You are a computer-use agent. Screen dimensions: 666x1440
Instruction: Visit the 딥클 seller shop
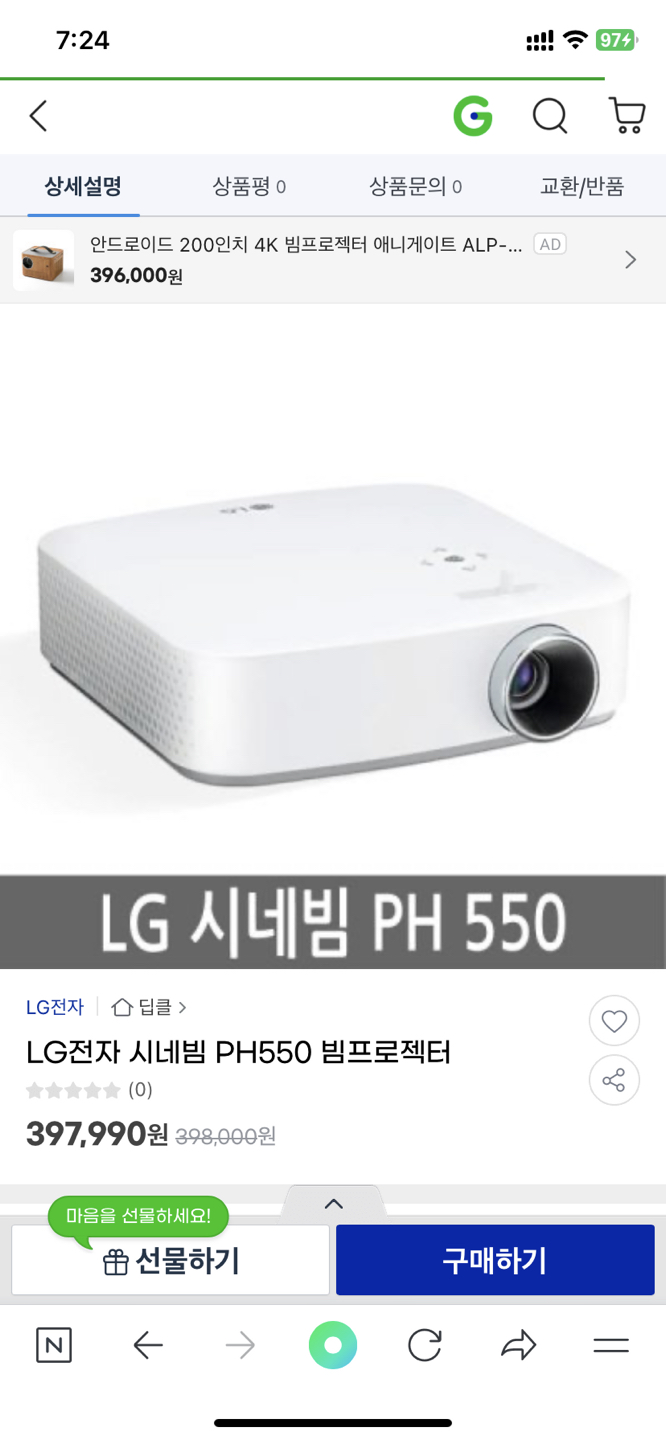pos(150,1007)
